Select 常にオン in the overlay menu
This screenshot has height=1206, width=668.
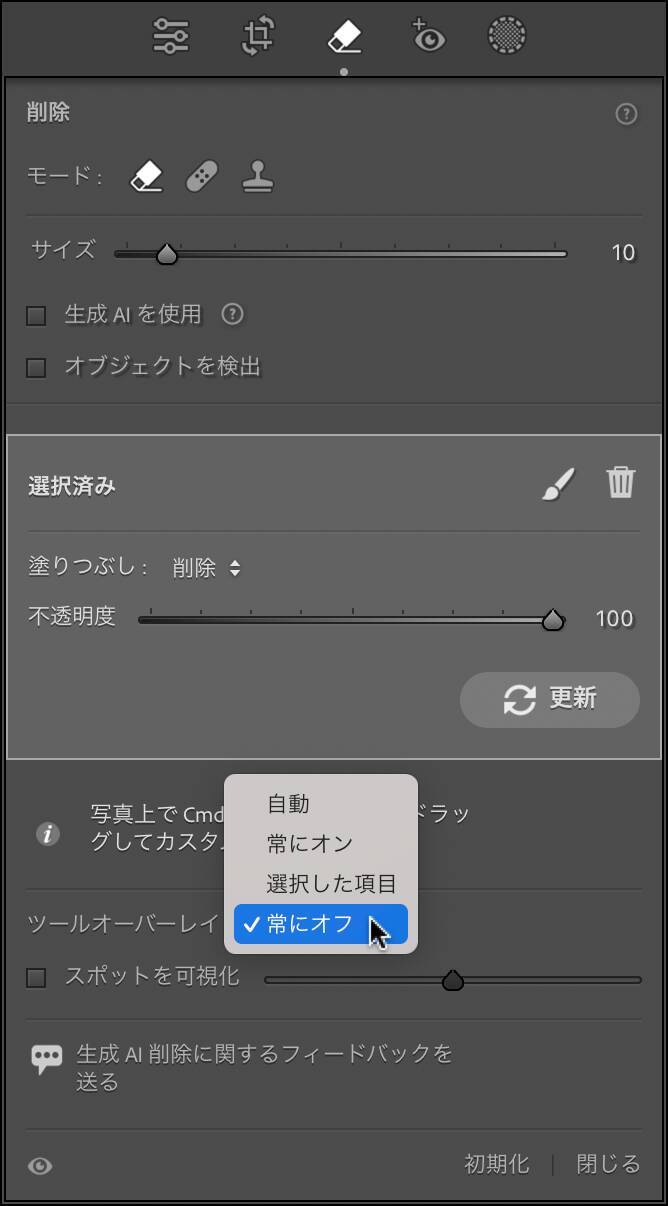click(x=309, y=844)
